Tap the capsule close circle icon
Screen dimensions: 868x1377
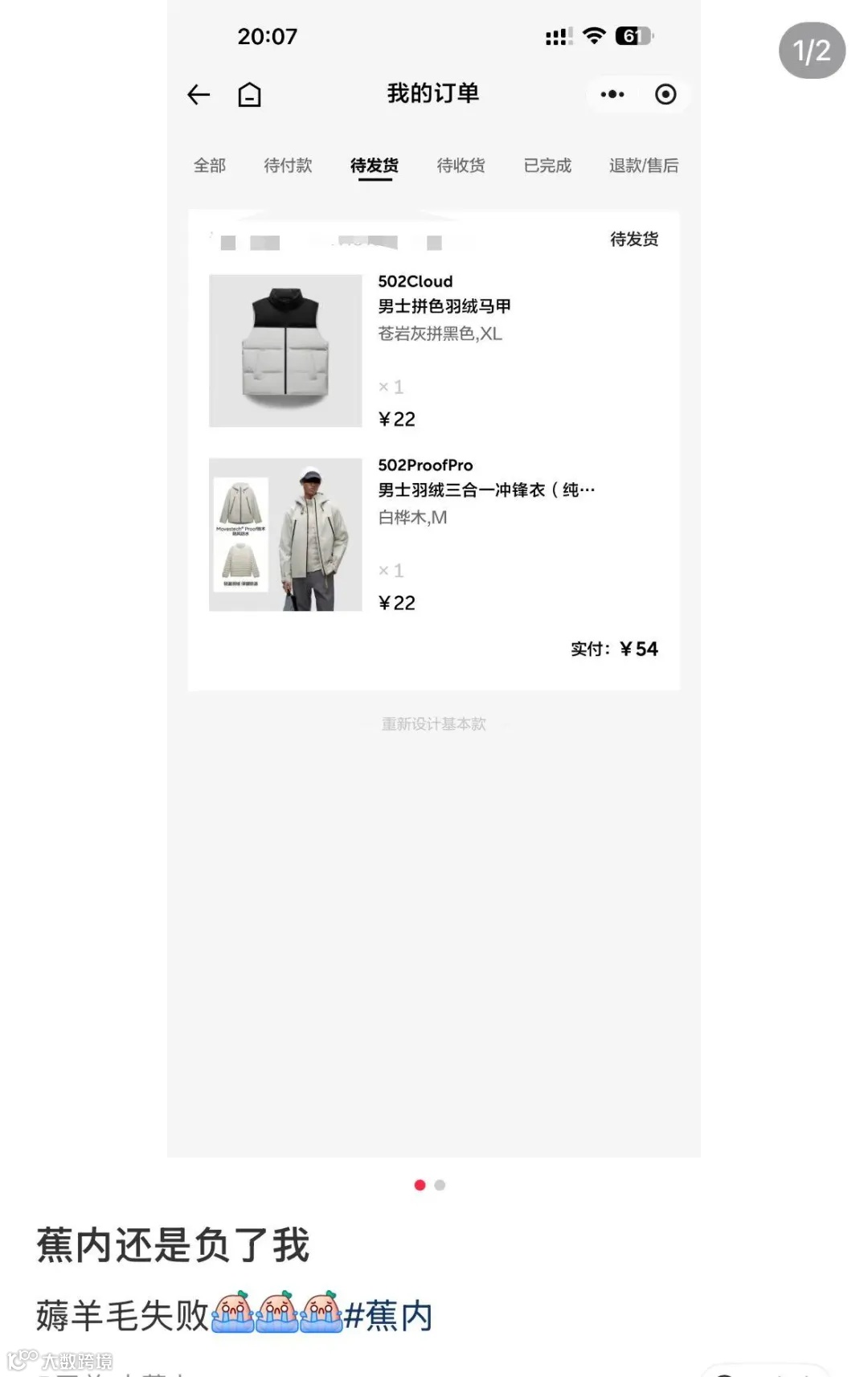pyautogui.click(x=665, y=94)
